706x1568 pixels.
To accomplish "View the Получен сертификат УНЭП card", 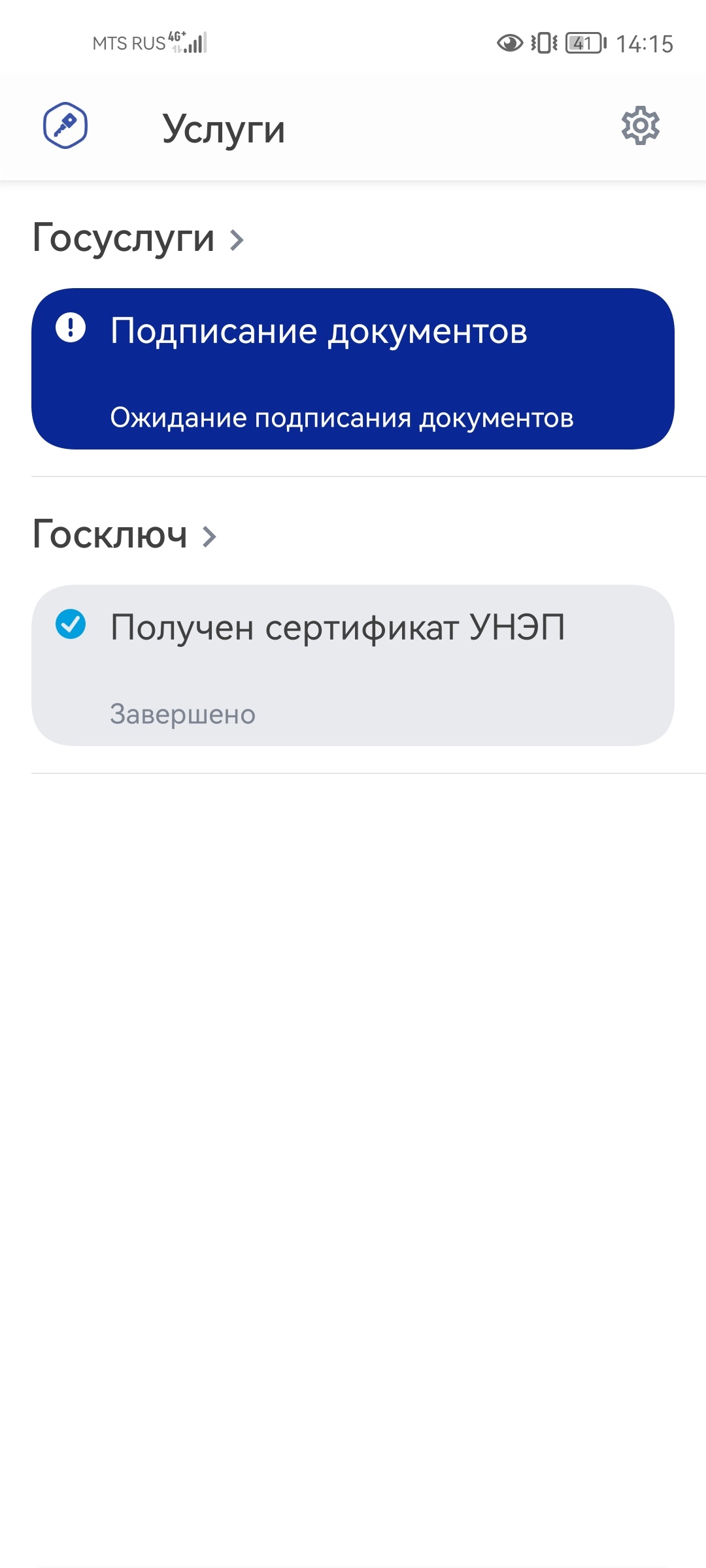I will click(x=353, y=665).
